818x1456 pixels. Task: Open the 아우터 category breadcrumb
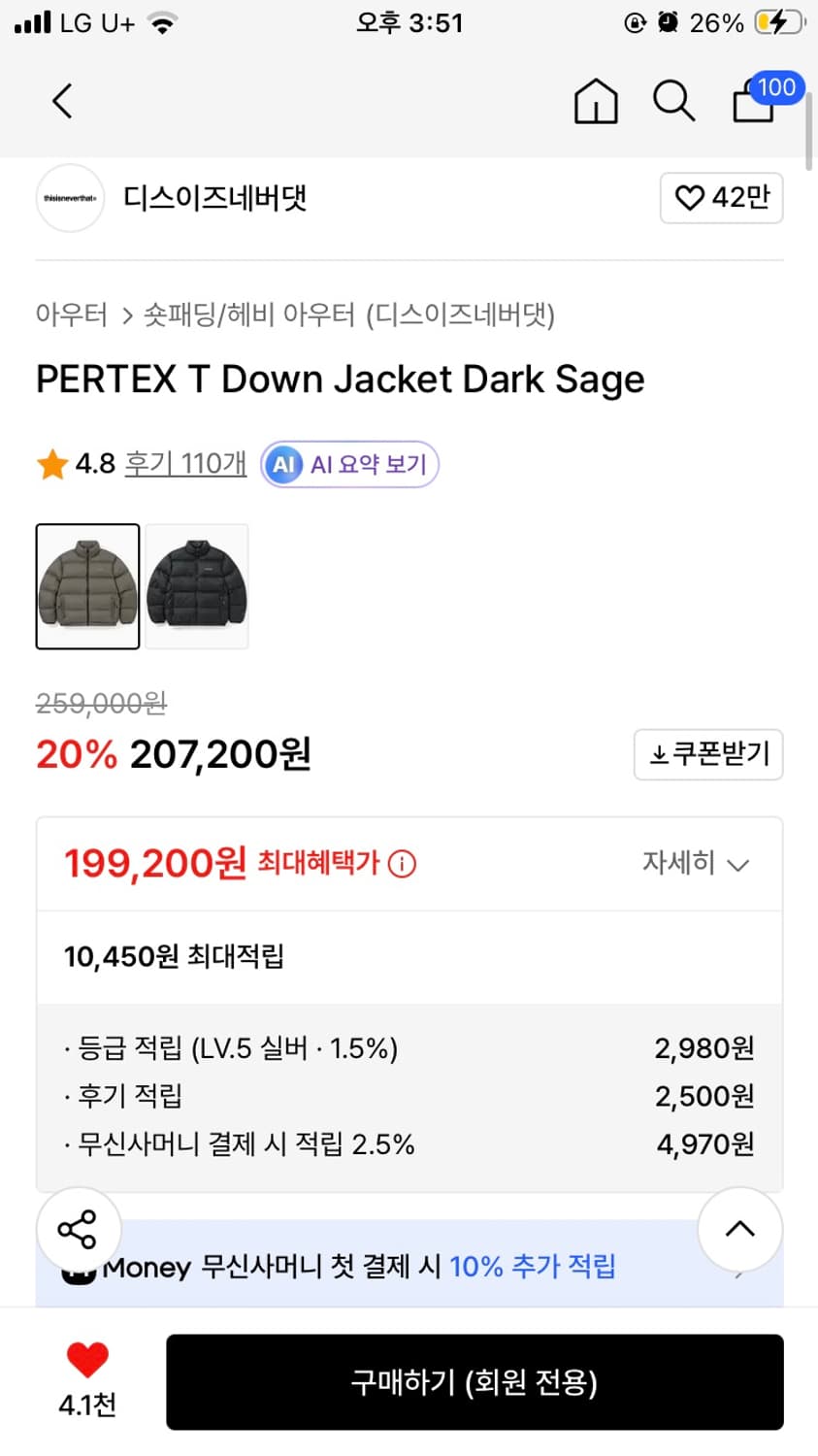[71, 314]
